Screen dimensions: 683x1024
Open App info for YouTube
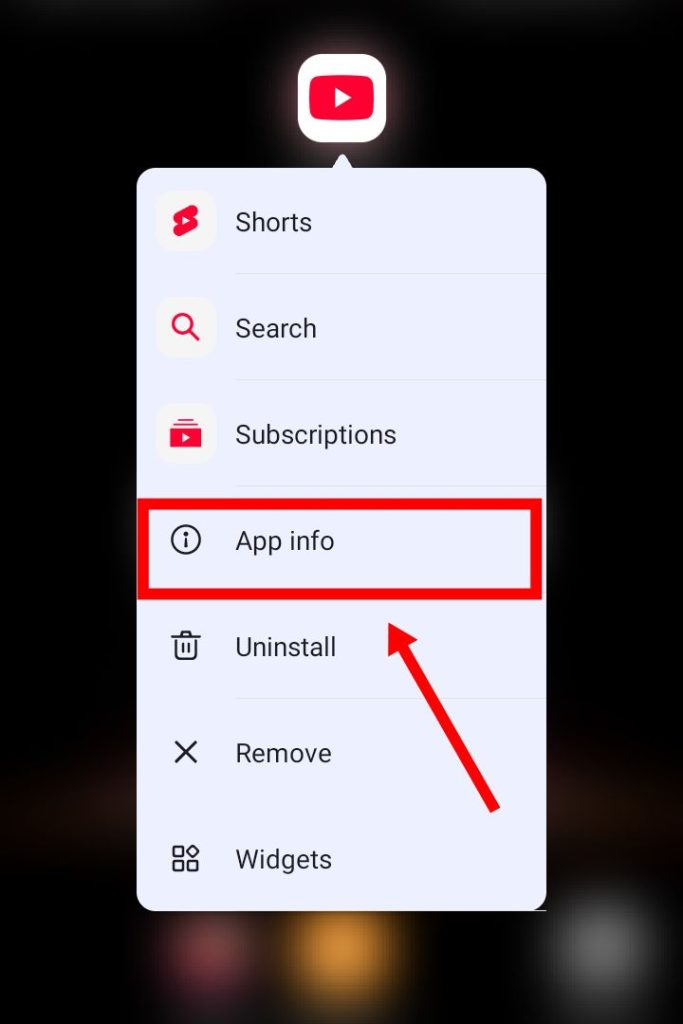click(x=285, y=541)
